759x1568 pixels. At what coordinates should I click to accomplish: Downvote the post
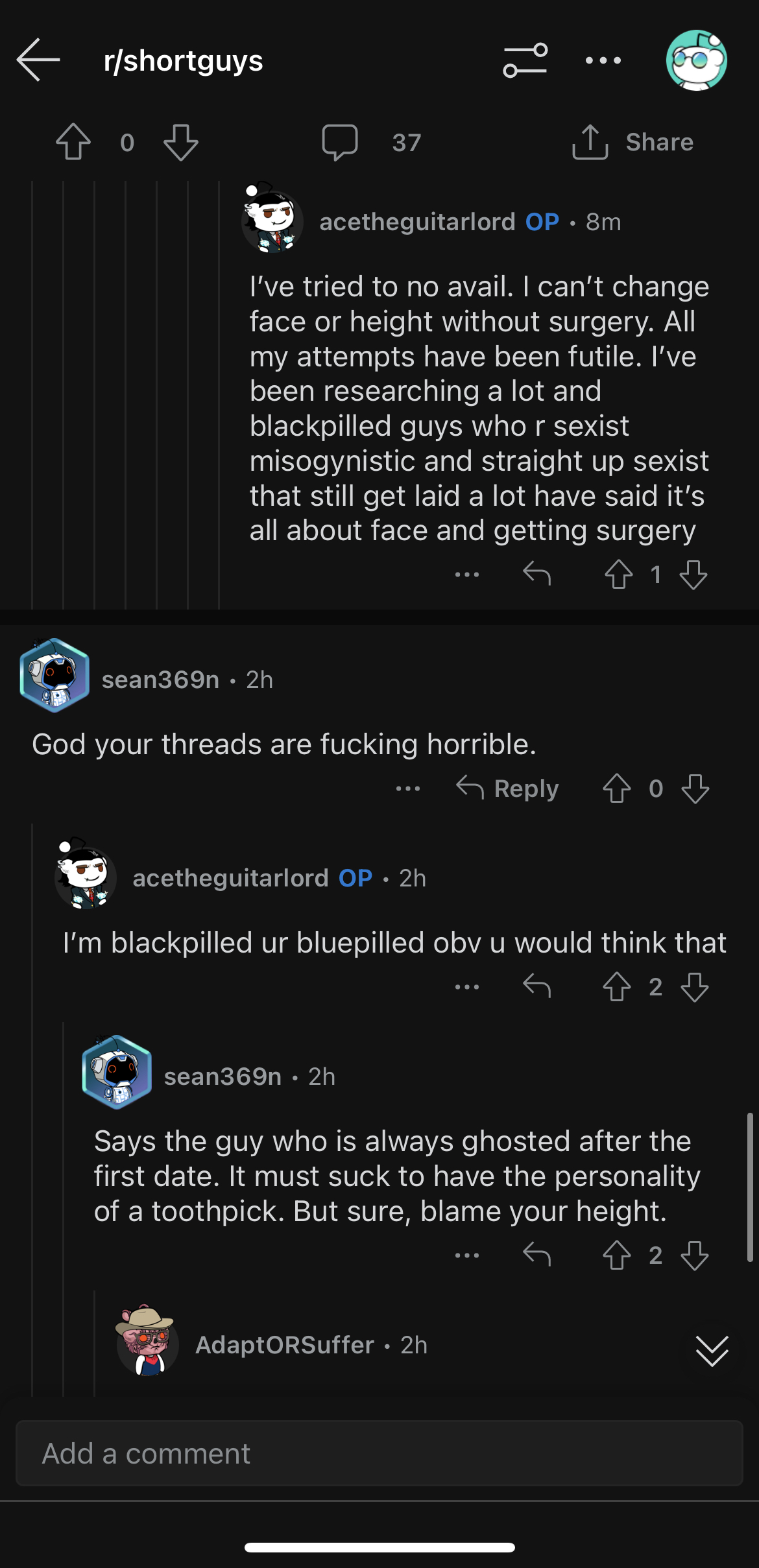click(180, 142)
